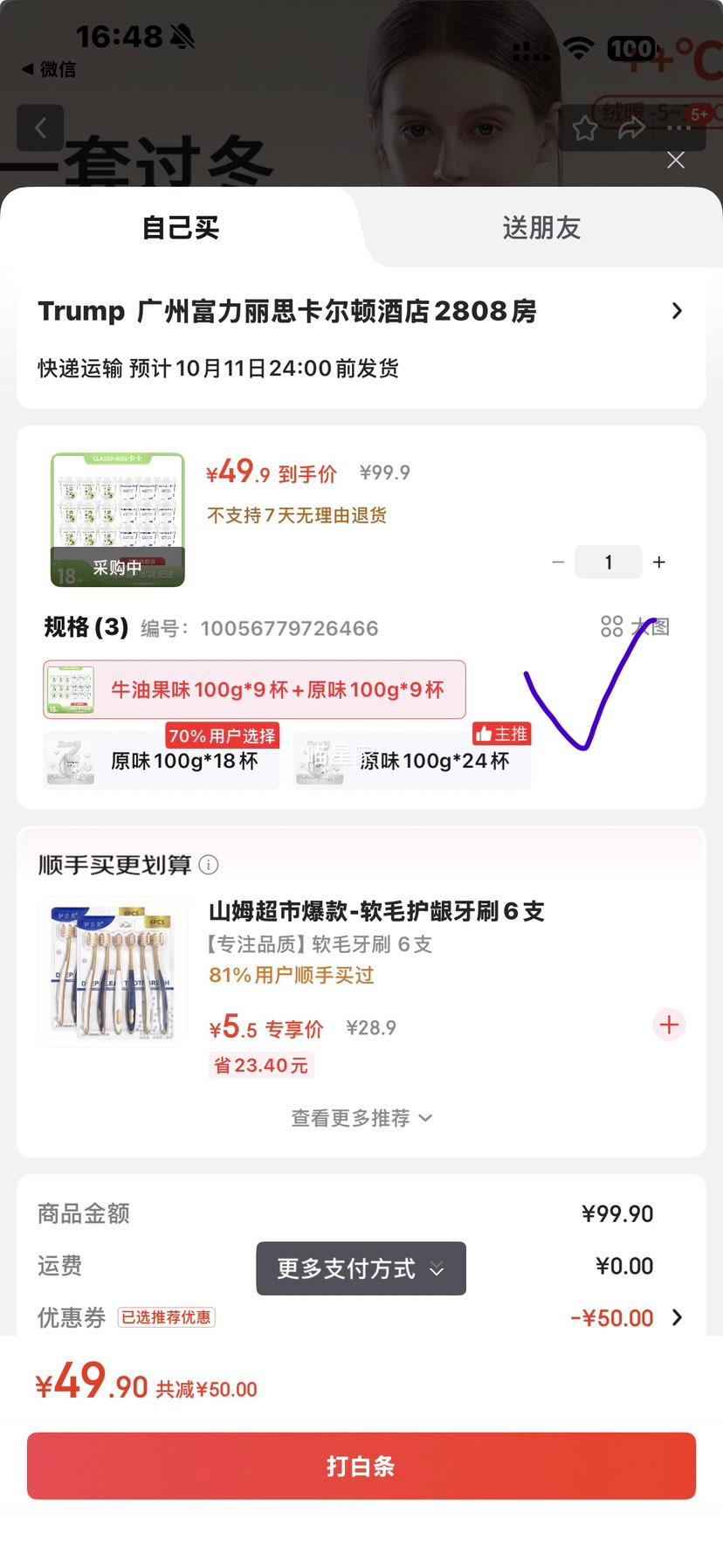Select the 自己买 tab
The height and width of the screenshot is (1568, 723).
tap(181, 228)
